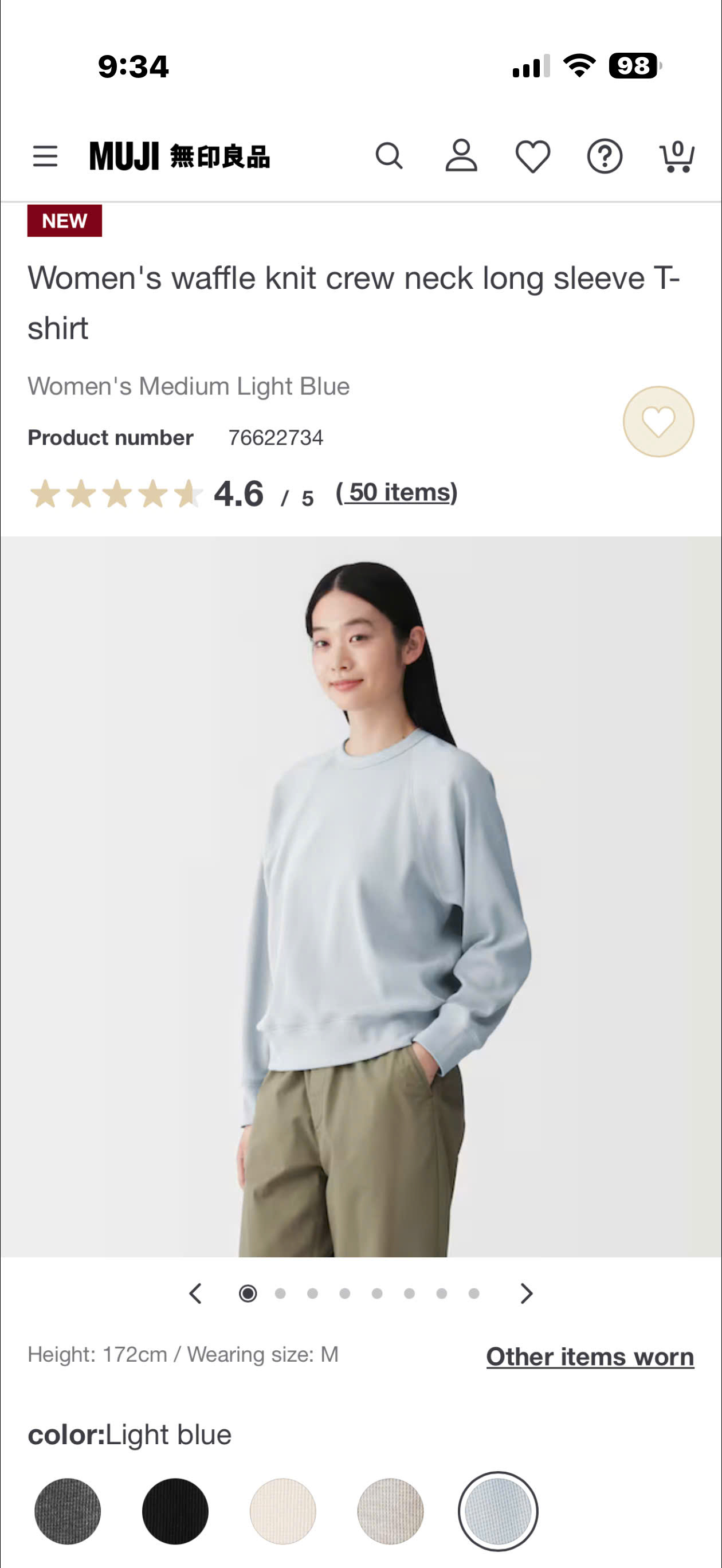Read the 50 items reviews link

coord(397,492)
